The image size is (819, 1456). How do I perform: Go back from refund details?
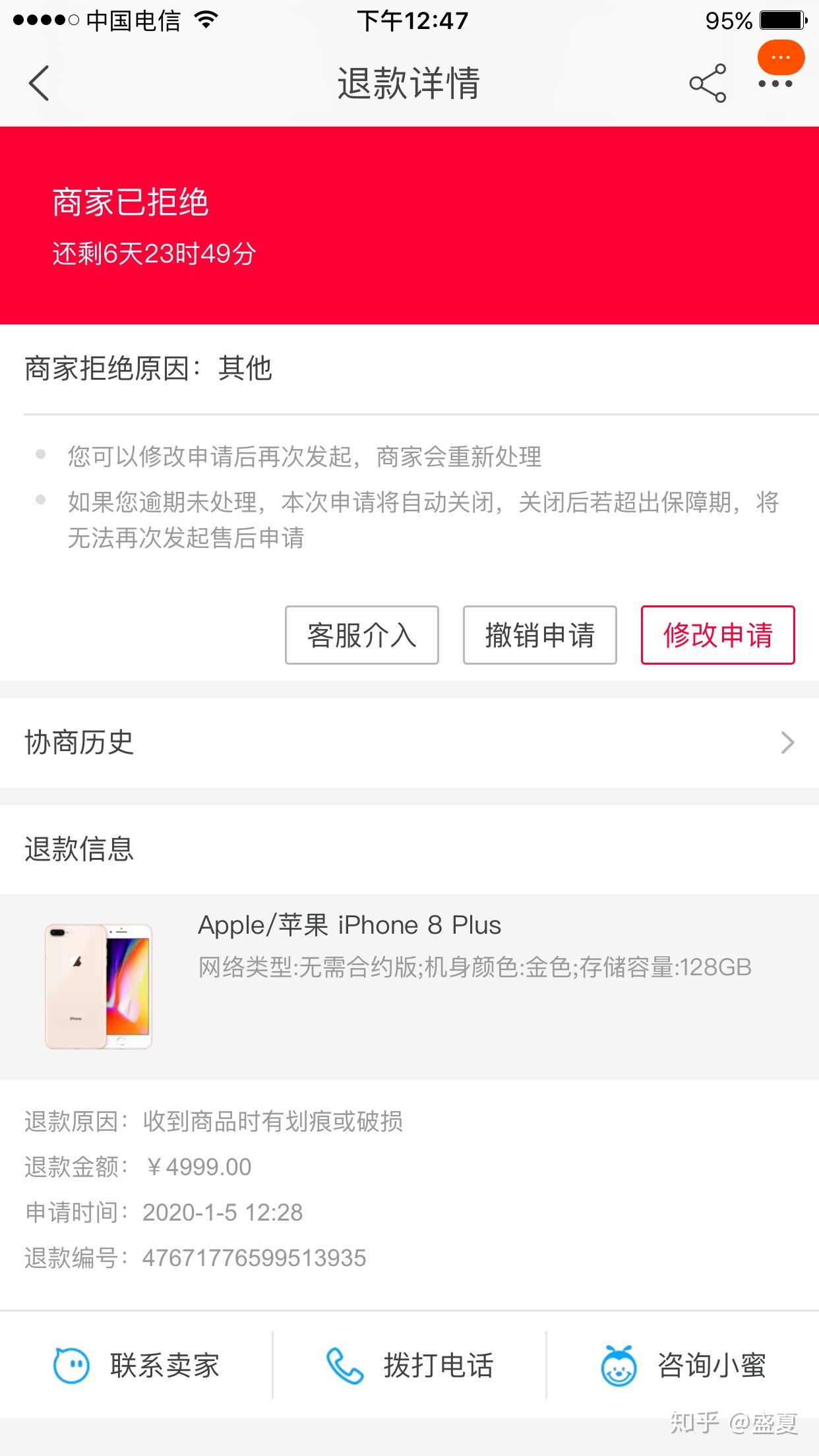(x=40, y=83)
